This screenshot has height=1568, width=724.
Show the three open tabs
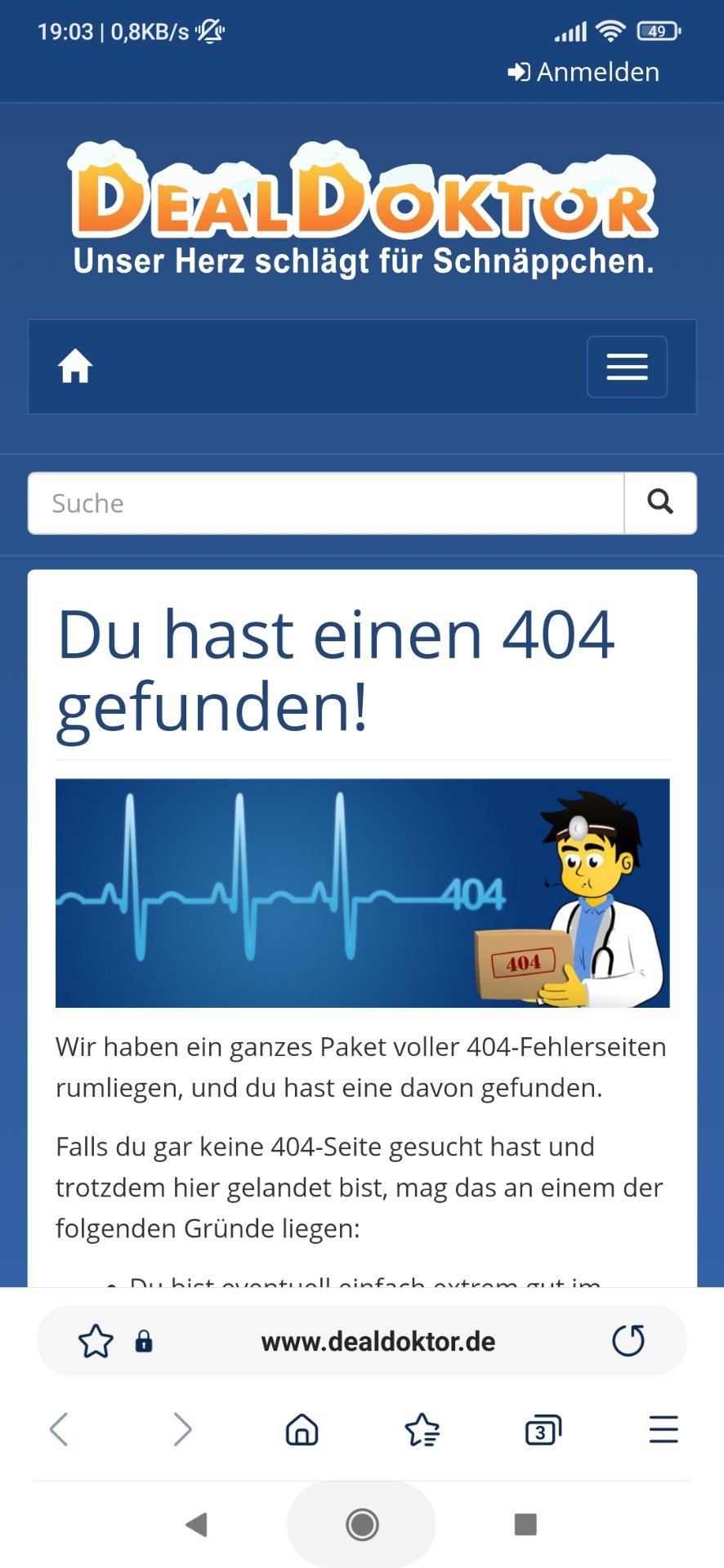tap(543, 1429)
